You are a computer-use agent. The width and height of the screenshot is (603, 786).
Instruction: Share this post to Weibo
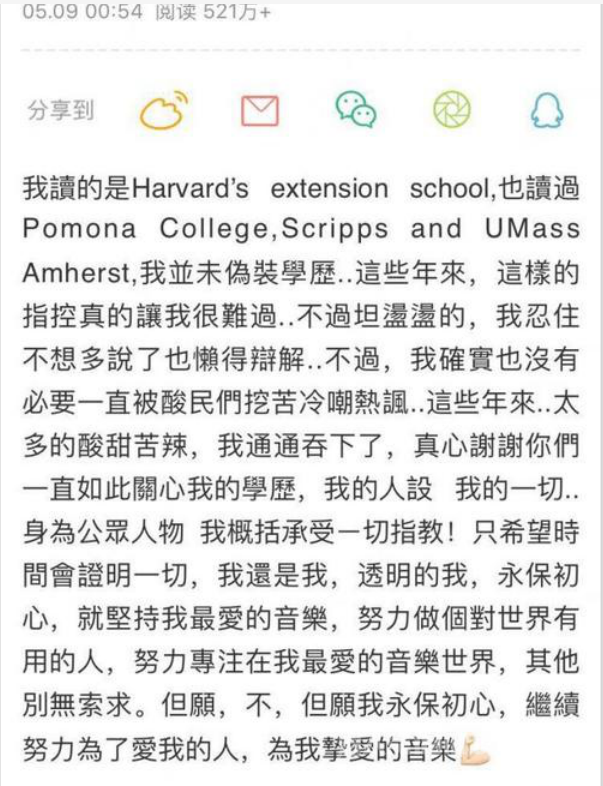click(x=163, y=110)
